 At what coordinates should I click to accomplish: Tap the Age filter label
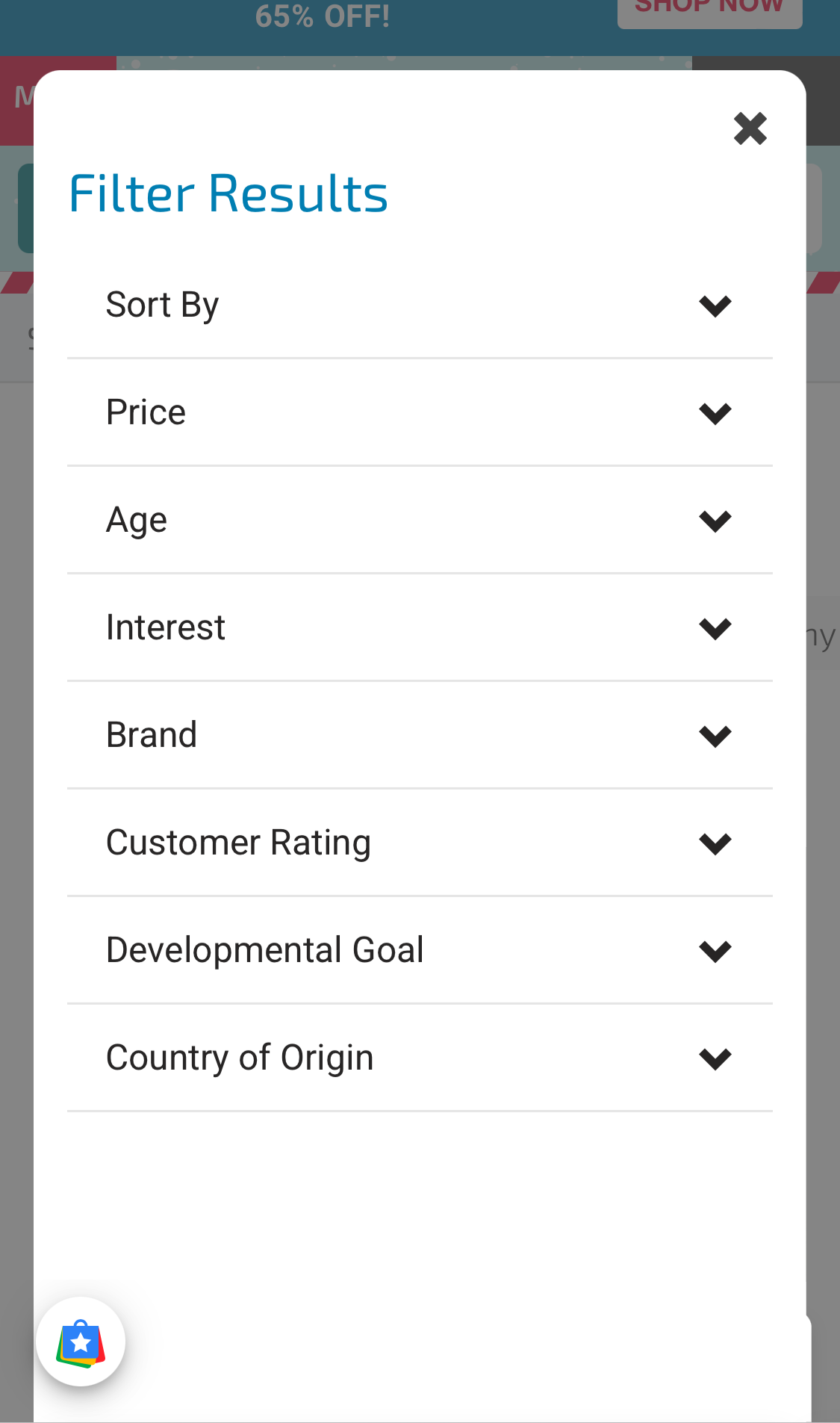(137, 518)
